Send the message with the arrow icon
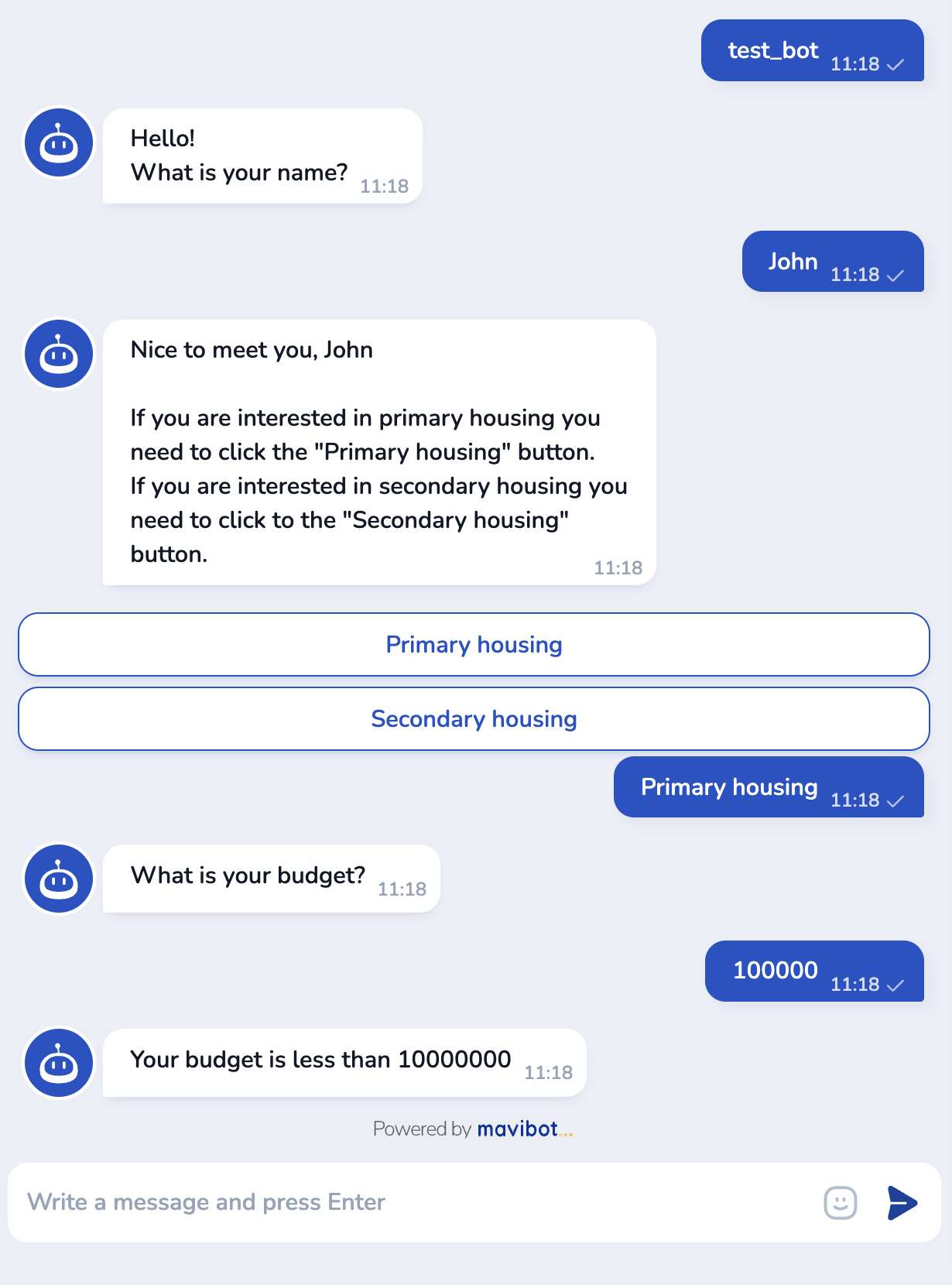Image resolution: width=952 pixels, height=1285 pixels. pos(902,1202)
